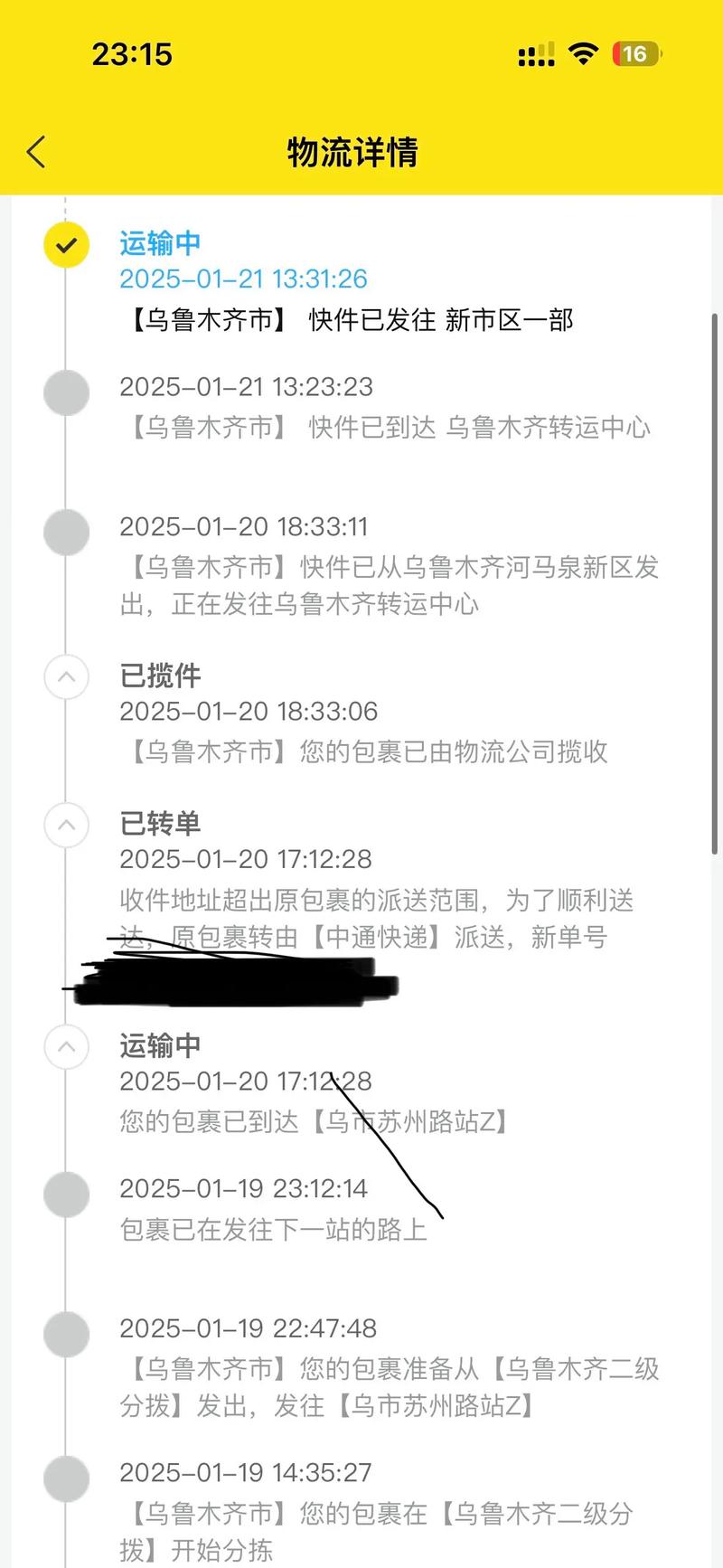
Task: Click the yellow checkmark on the 运输中 node
Action: click(65, 245)
